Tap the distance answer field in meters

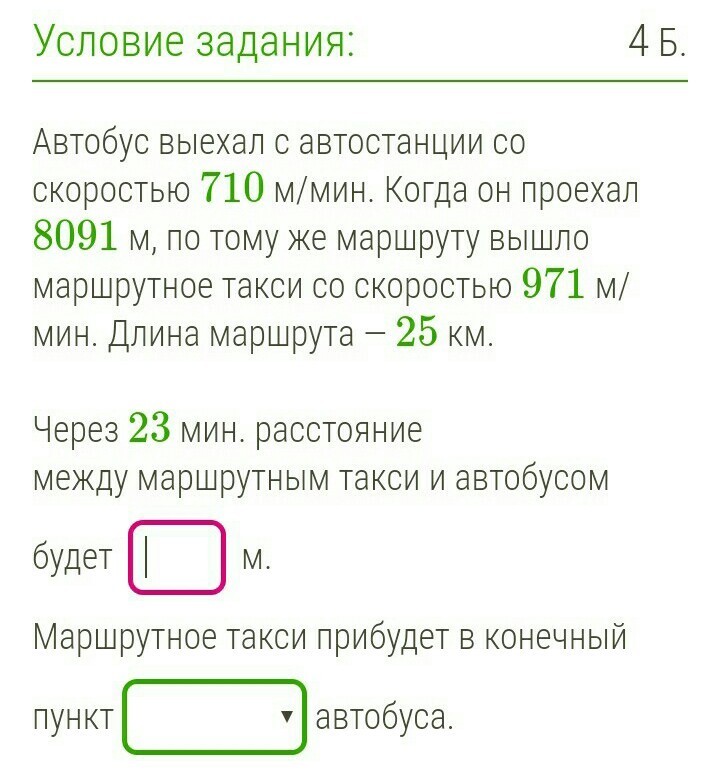pos(177,558)
